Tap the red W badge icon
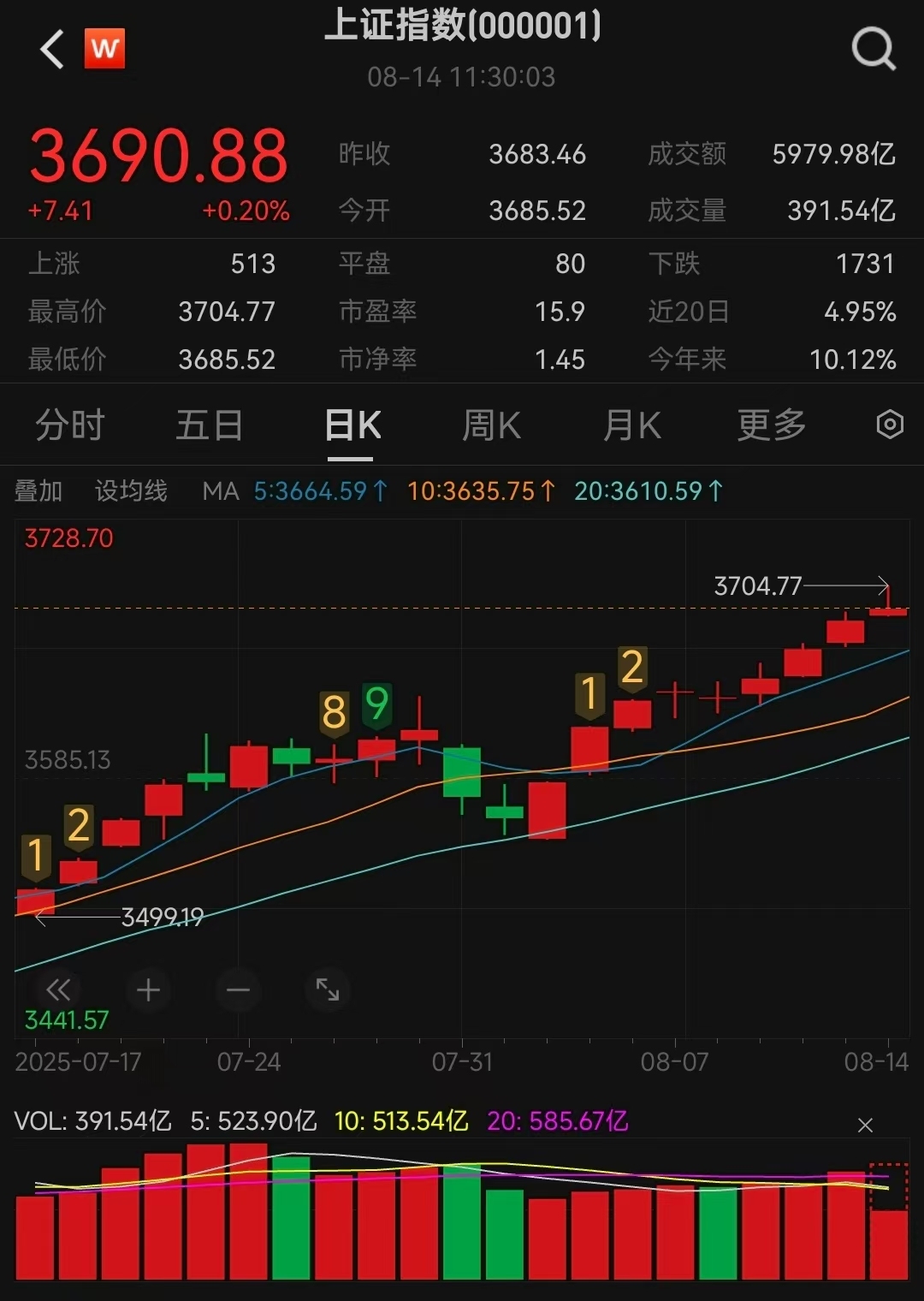 pos(104,49)
